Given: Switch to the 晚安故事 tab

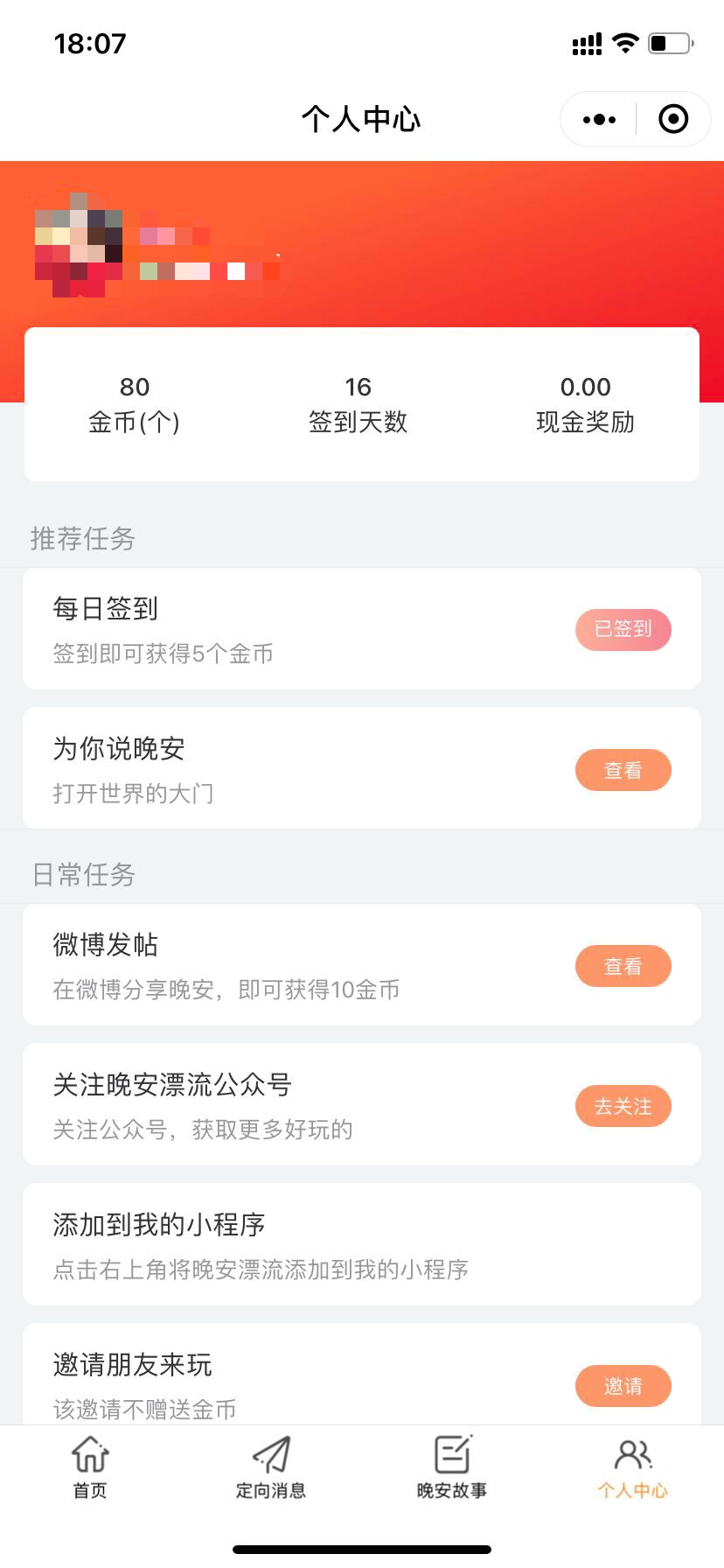Looking at the screenshot, I should [452, 1467].
